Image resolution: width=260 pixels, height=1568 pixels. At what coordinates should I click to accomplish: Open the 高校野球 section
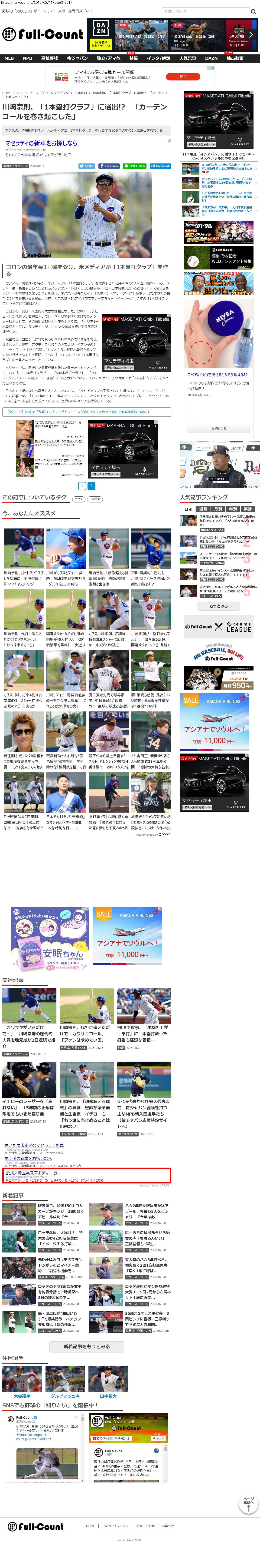click(x=50, y=58)
